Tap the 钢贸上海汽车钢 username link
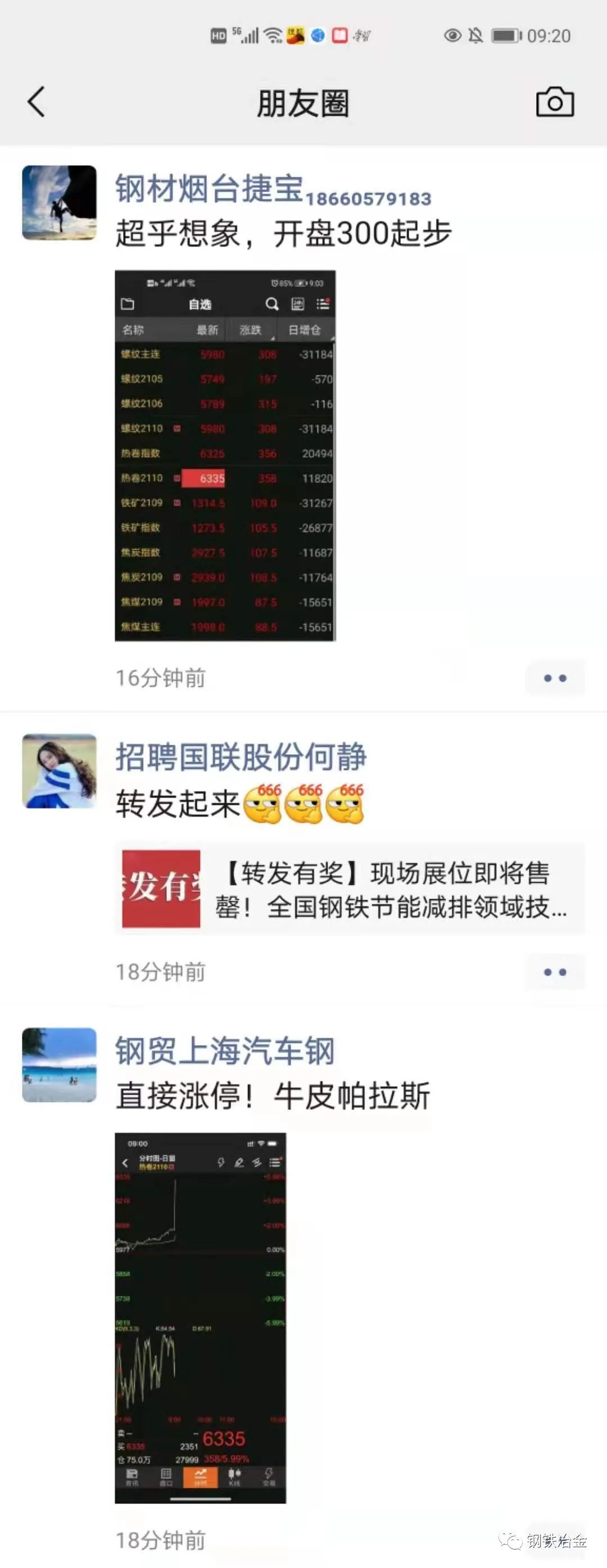This screenshot has height=1568, width=607. click(225, 1051)
